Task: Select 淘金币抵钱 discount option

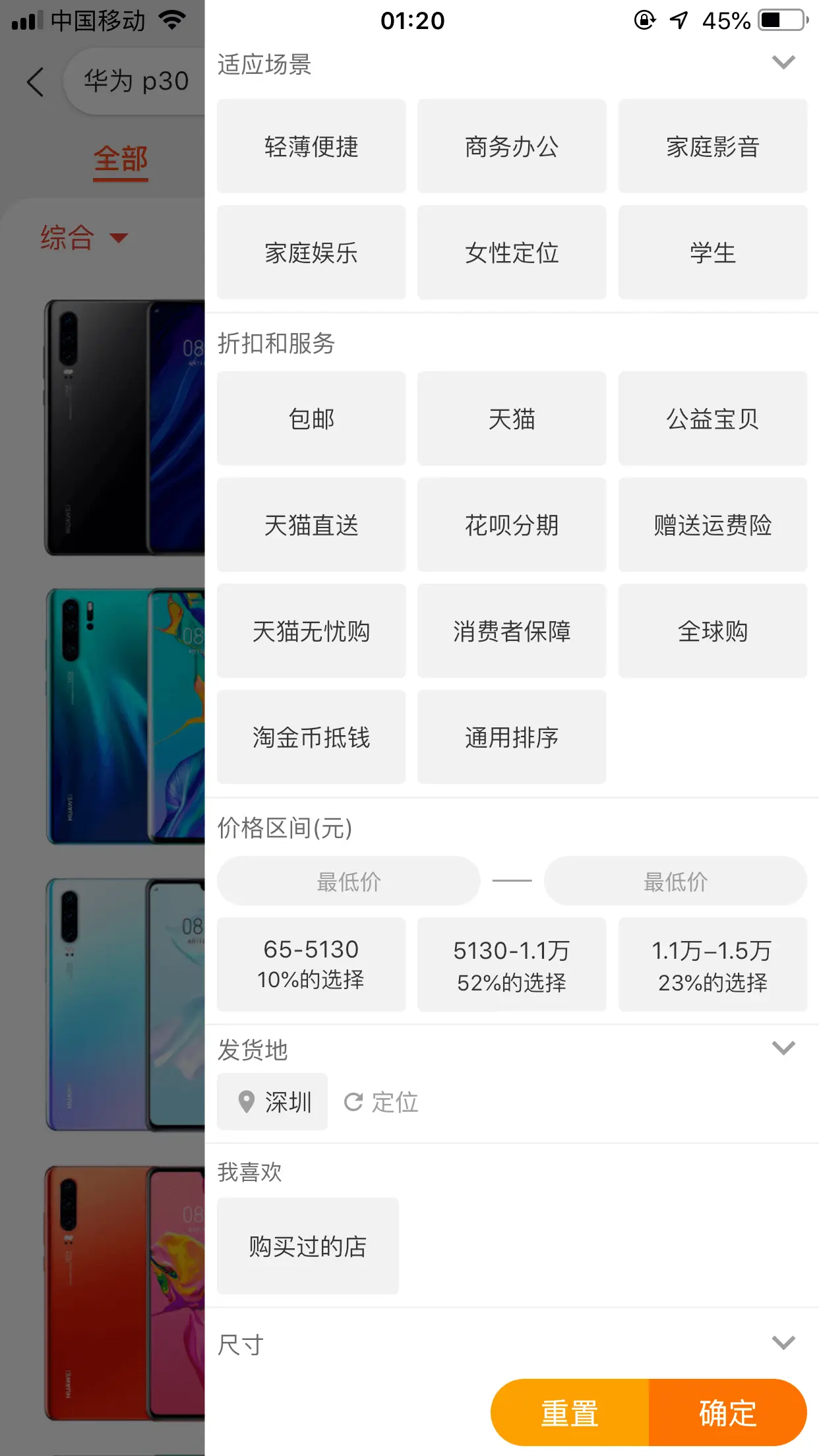Action: pyautogui.click(x=311, y=737)
